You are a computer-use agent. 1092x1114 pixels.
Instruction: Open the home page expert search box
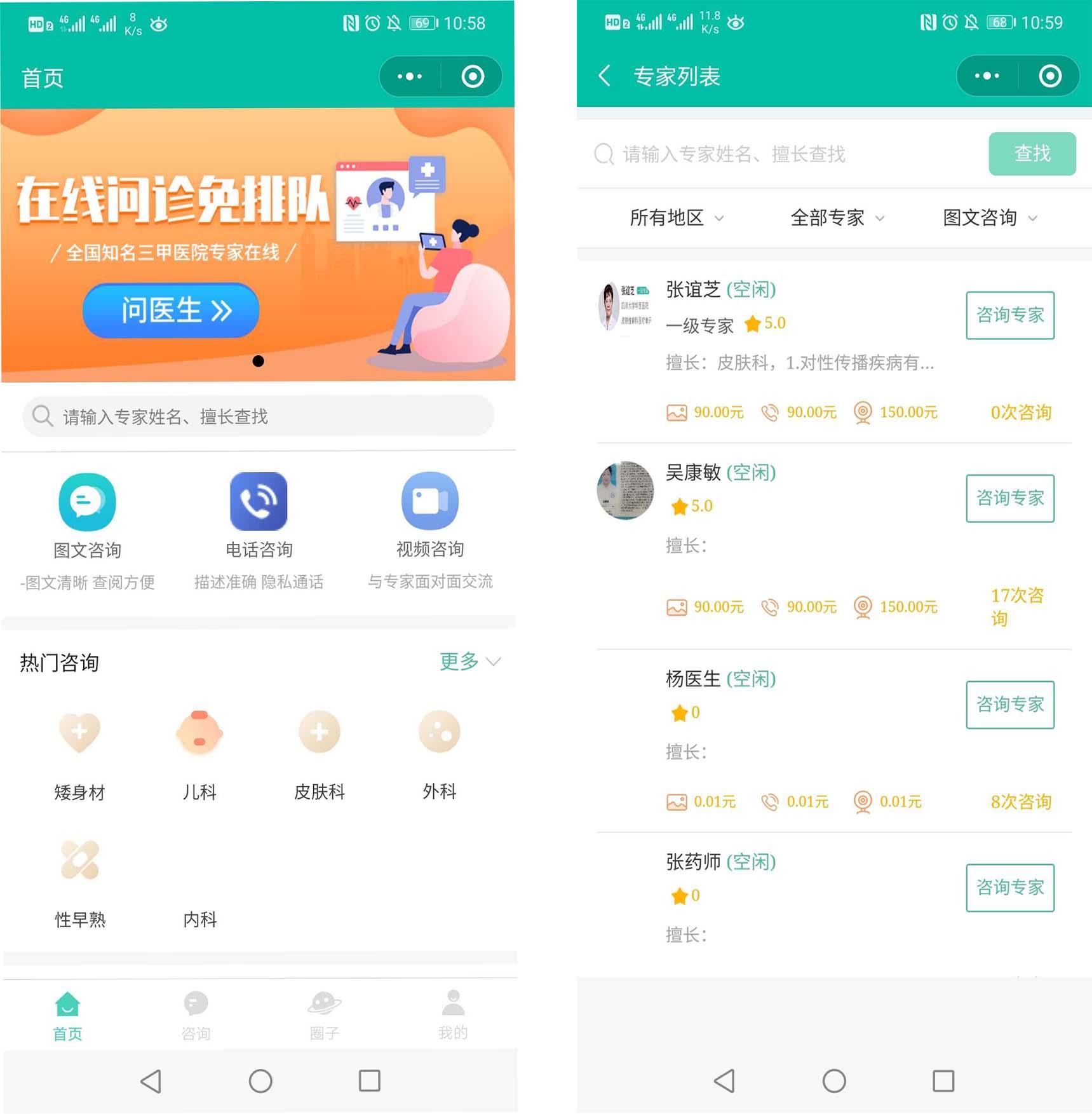click(x=258, y=416)
